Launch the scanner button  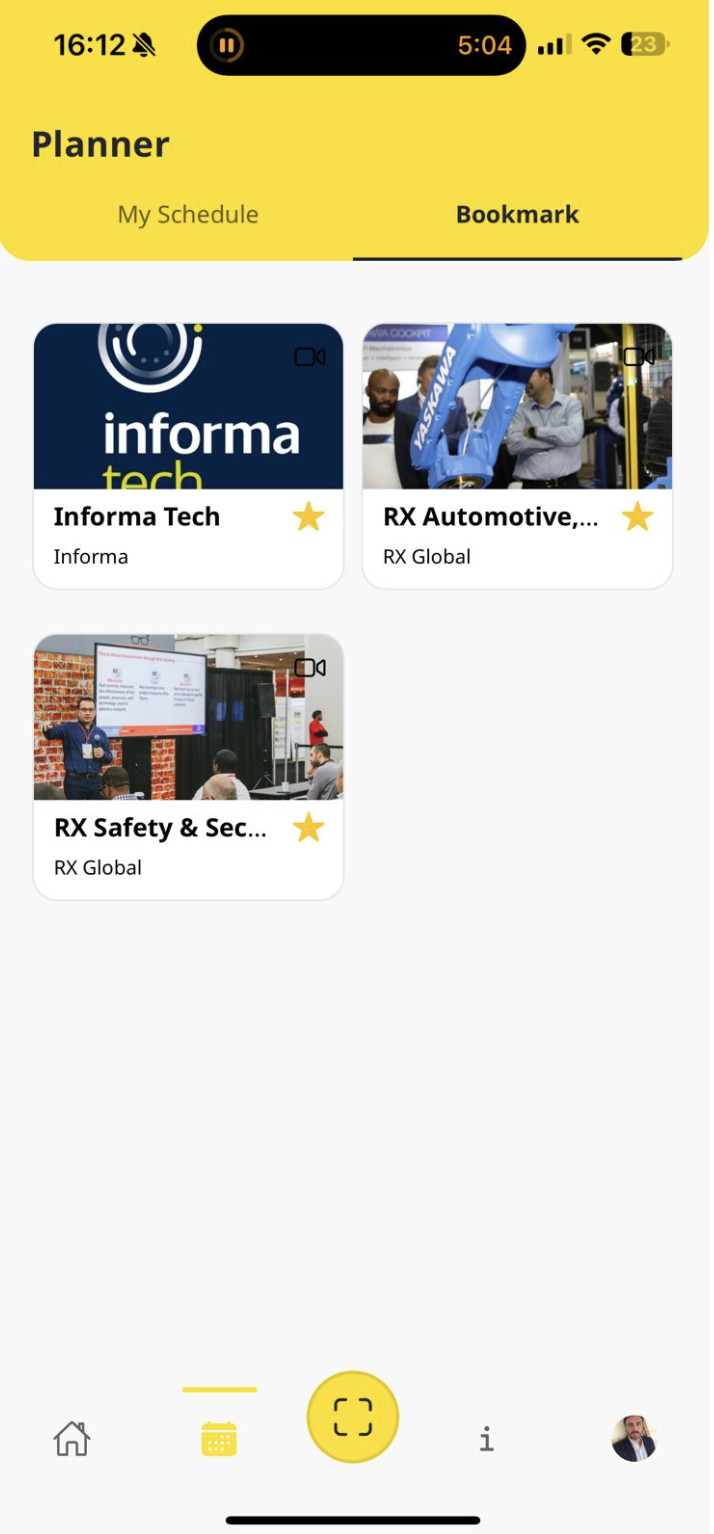click(353, 1417)
